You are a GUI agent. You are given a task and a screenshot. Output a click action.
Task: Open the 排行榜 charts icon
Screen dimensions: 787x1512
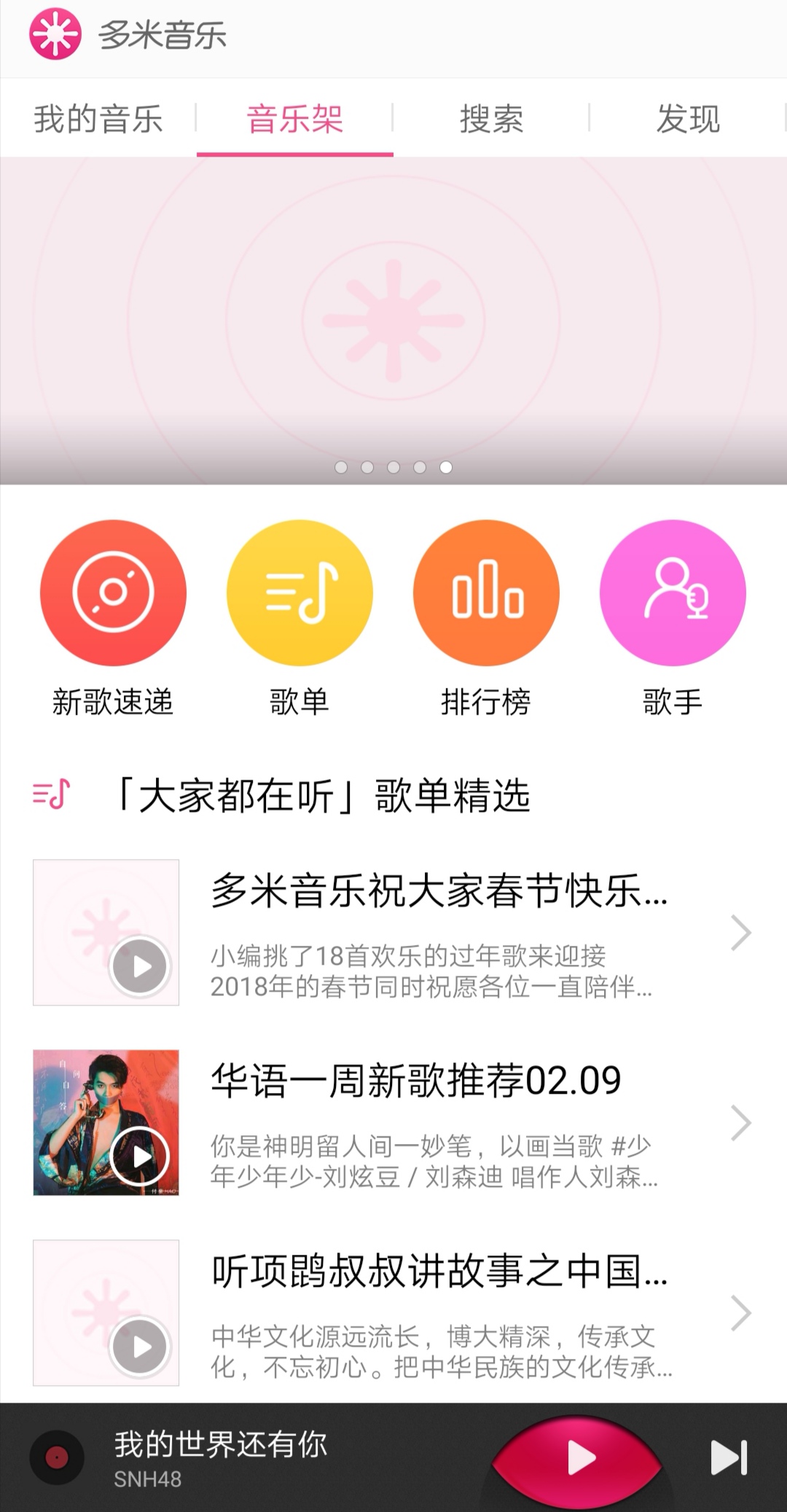pos(487,594)
